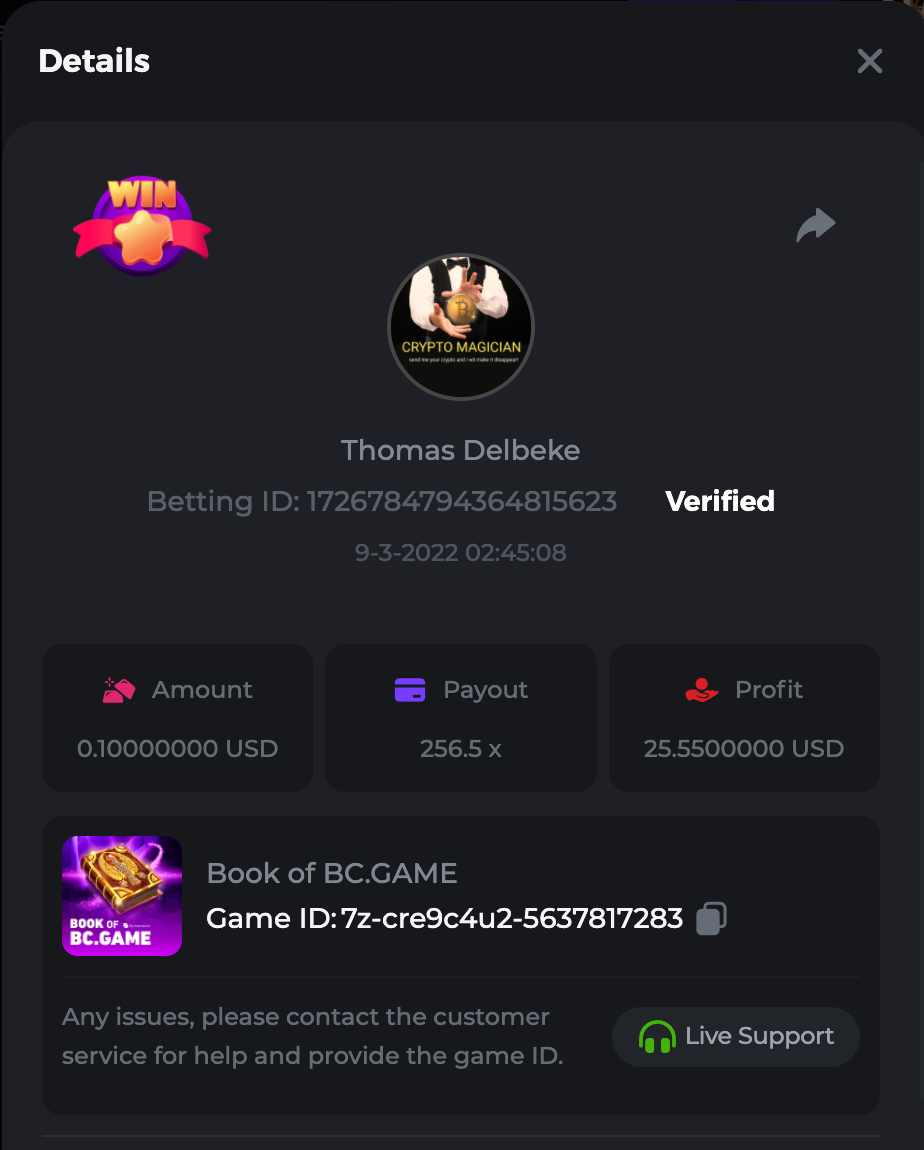
Task: Share this winning bet
Action: [815, 225]
